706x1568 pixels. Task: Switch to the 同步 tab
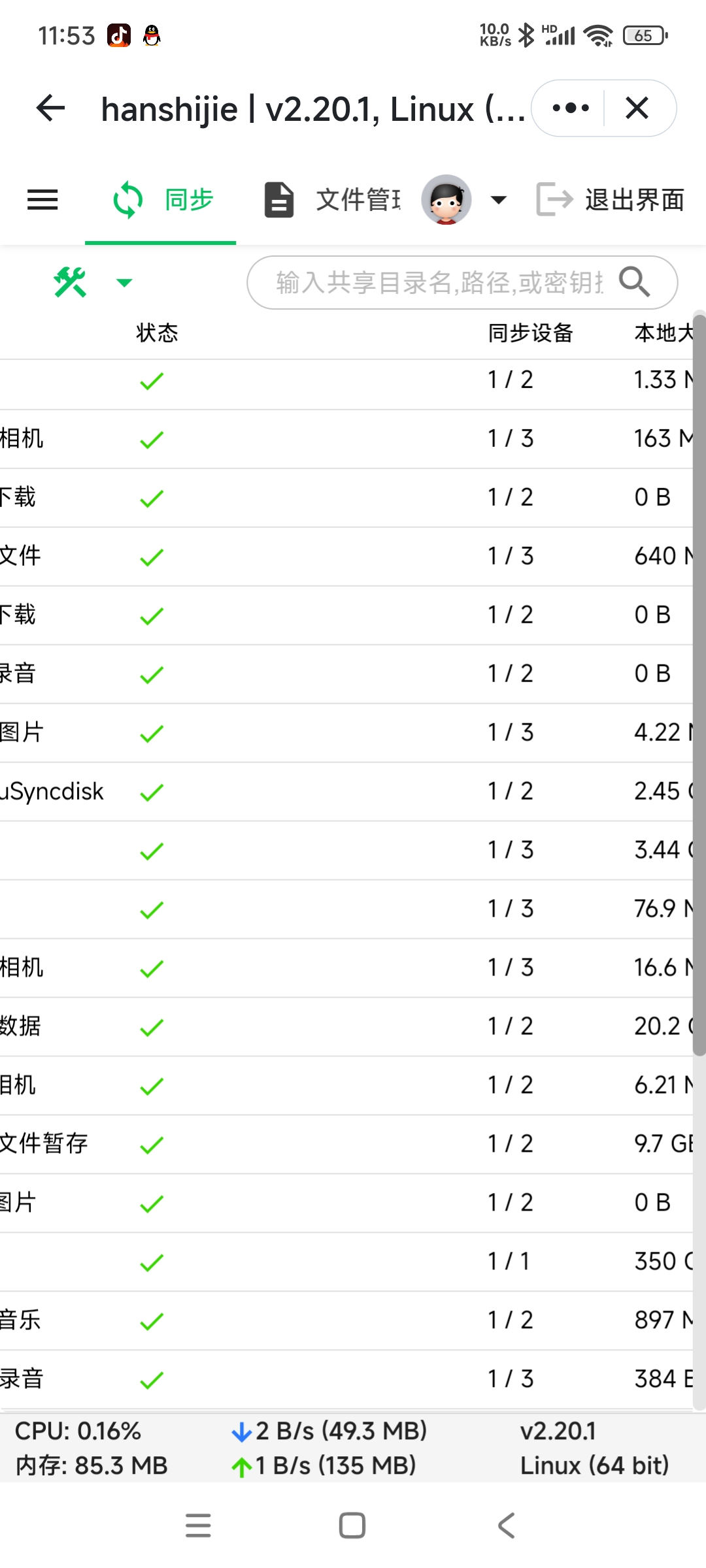[x=162, y=200]
